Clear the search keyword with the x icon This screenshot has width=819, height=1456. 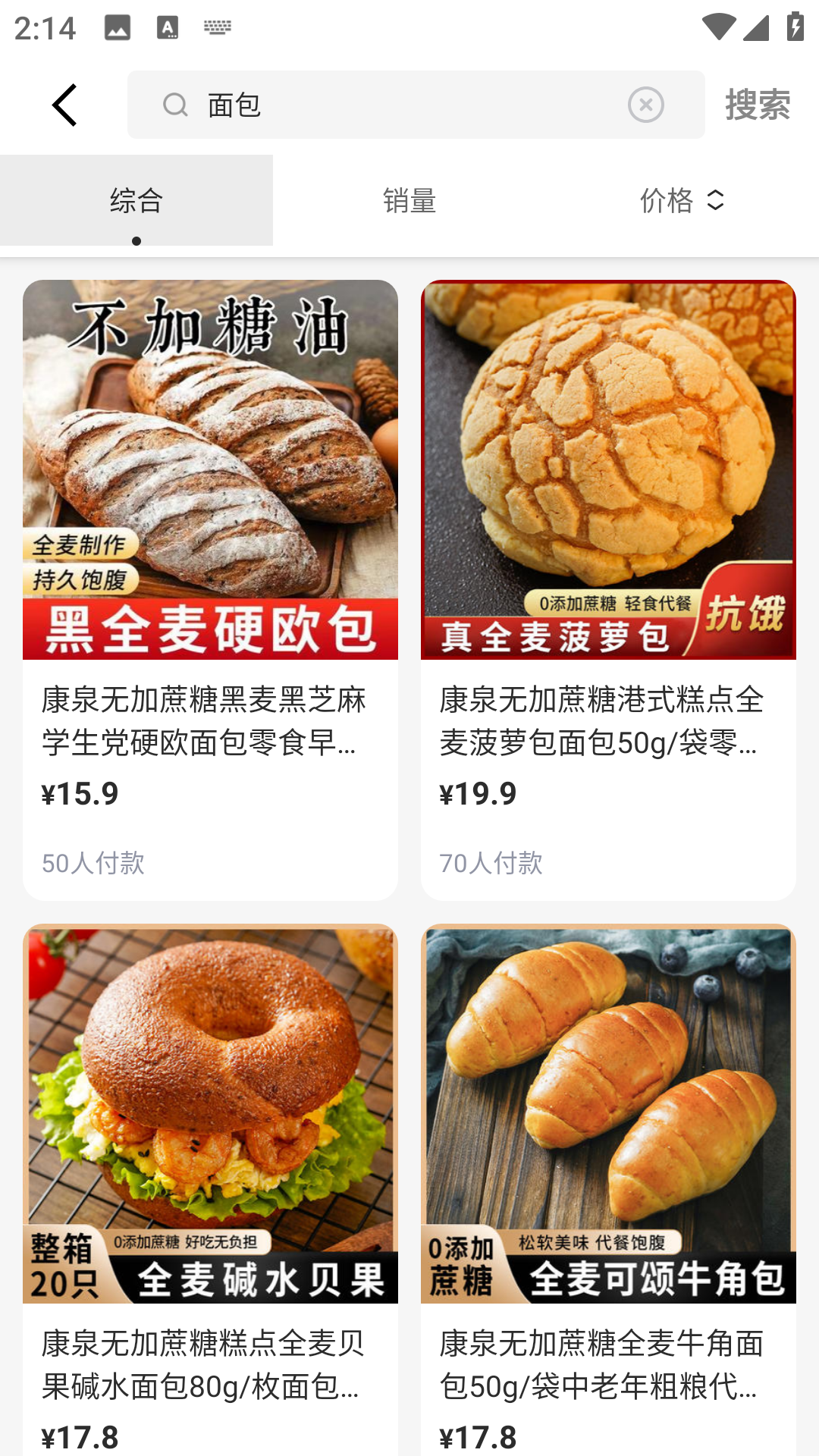point(645,105)
